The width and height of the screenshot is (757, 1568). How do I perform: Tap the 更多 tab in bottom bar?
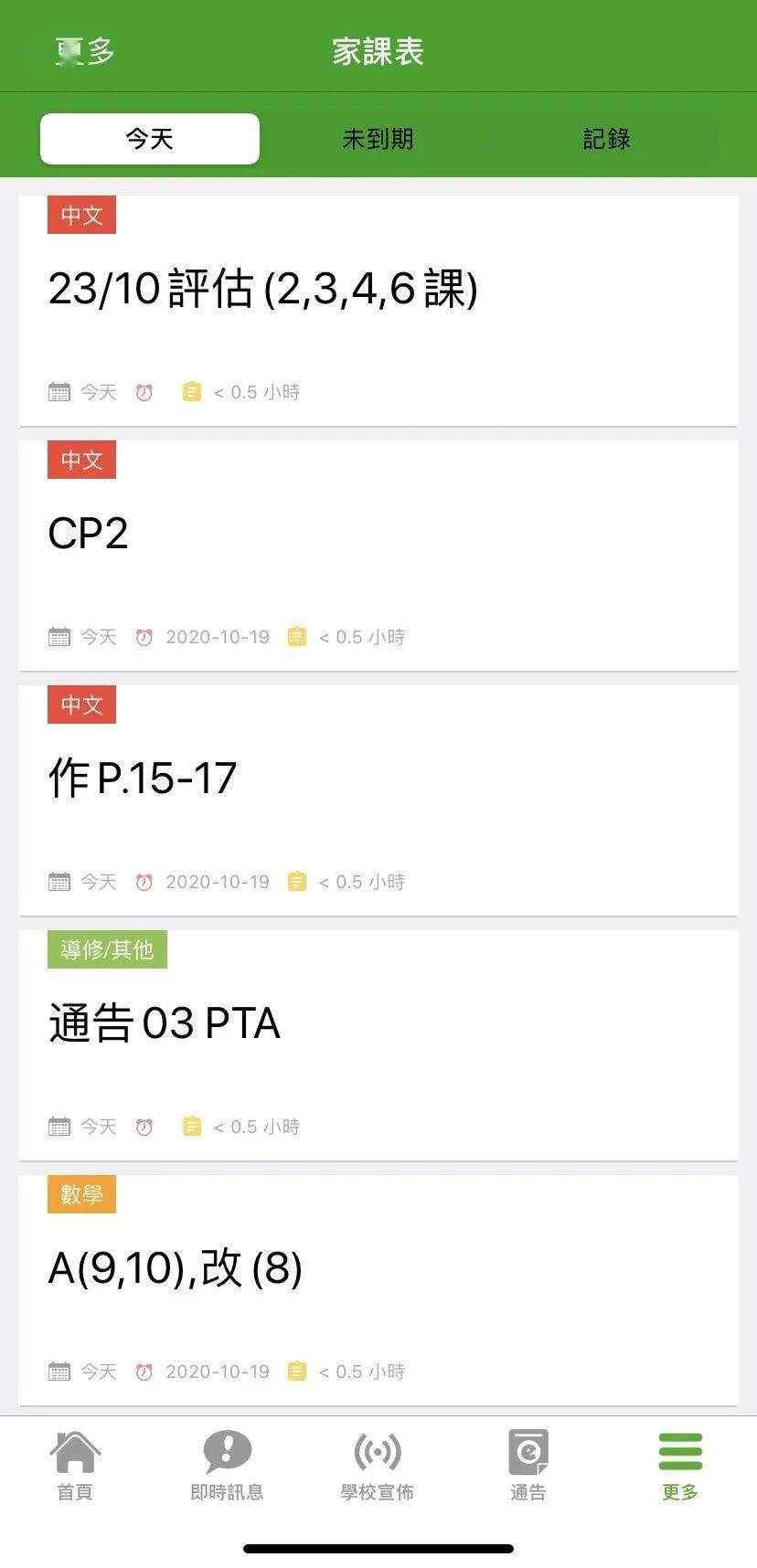tap(680, 1466)
